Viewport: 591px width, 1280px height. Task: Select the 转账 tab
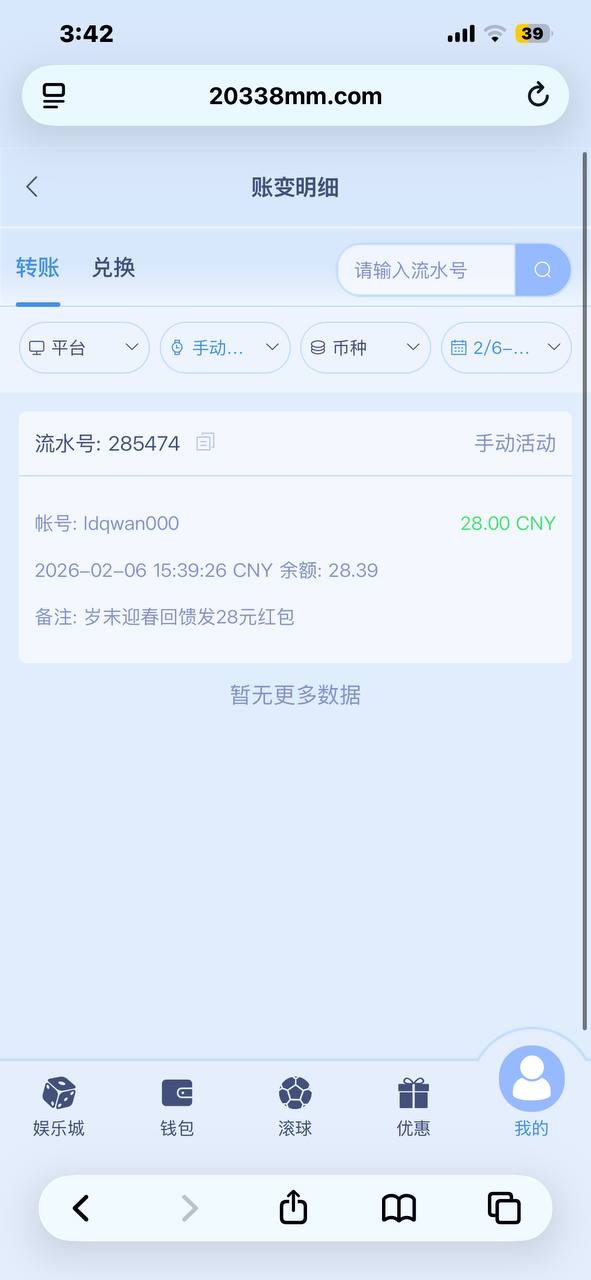coord(38,268)
